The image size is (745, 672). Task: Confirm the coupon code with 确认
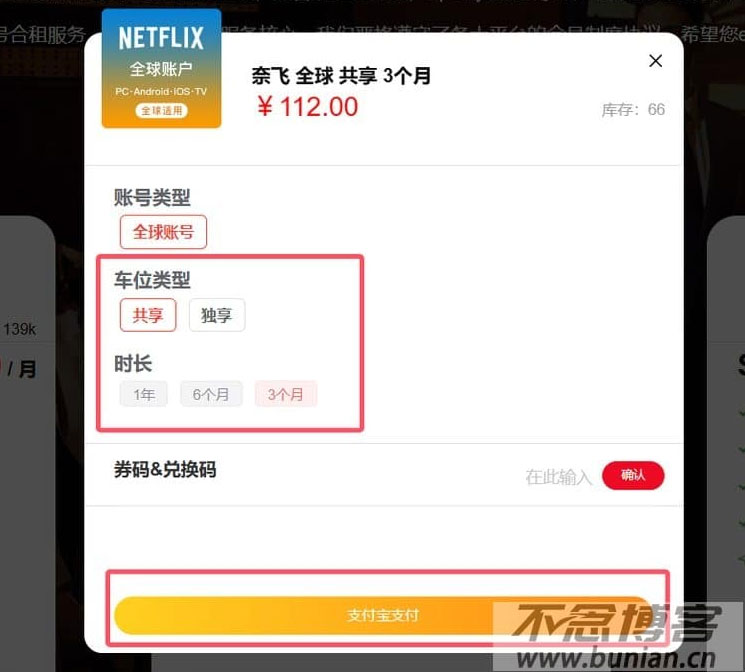point(633,475)
